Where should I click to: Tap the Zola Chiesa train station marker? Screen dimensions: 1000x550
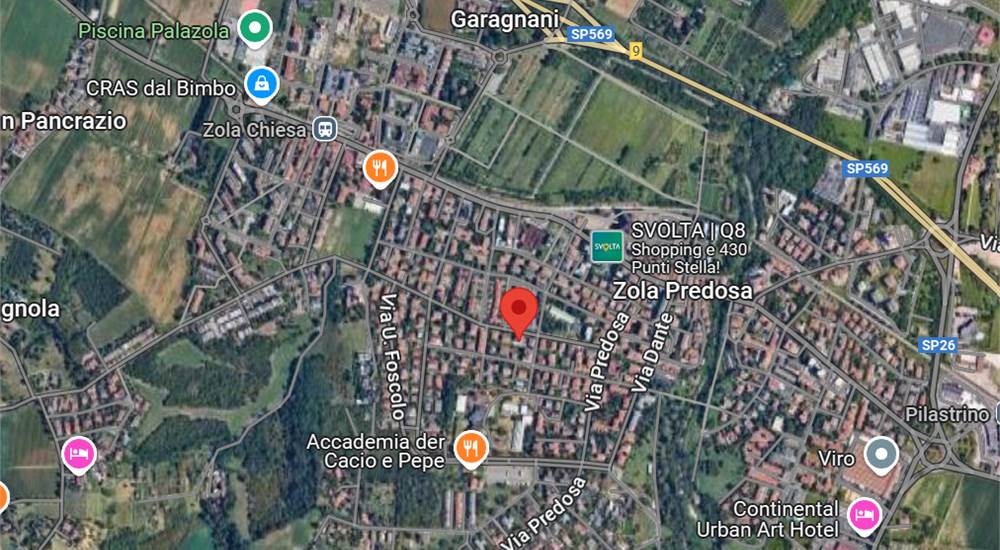point(324,129)
